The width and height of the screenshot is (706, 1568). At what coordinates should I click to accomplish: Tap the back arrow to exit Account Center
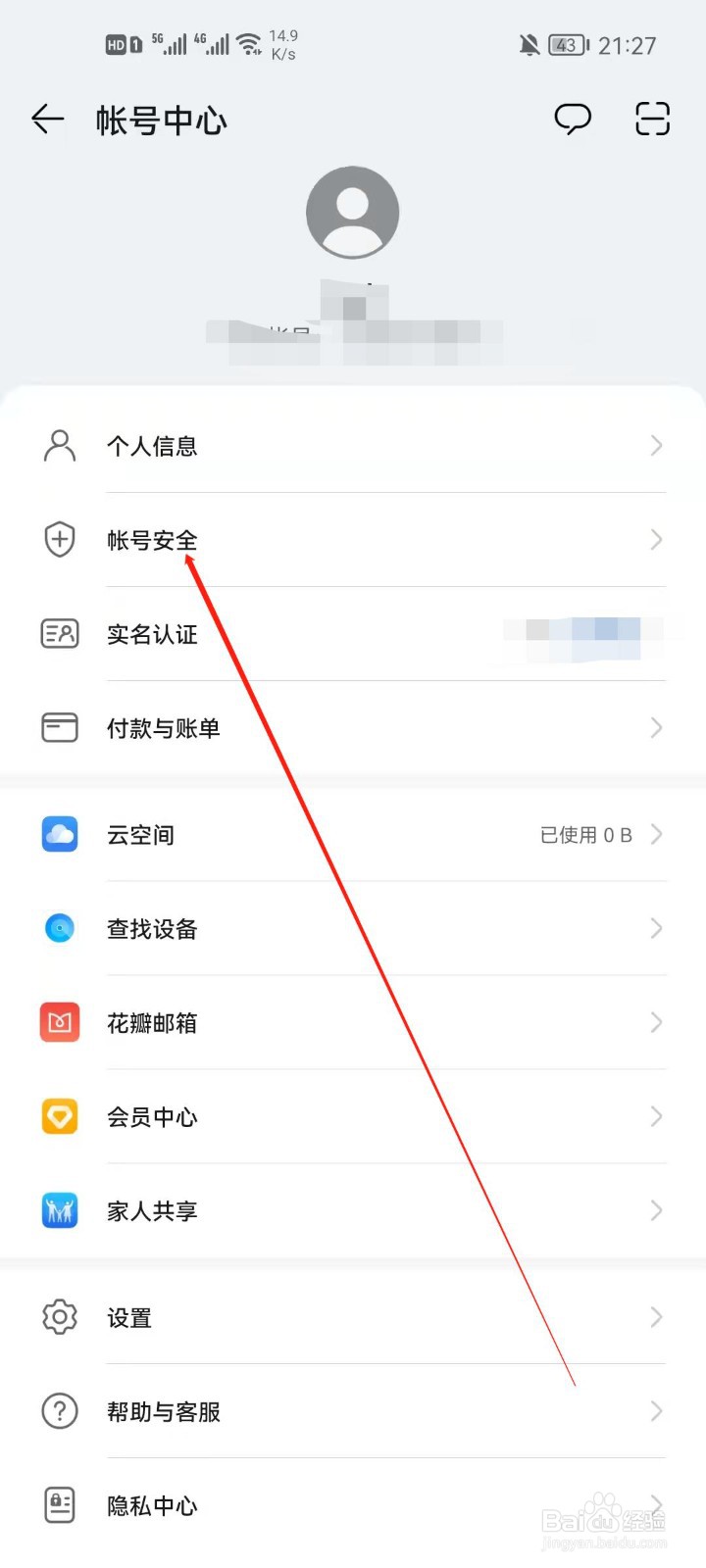point(46,120)
